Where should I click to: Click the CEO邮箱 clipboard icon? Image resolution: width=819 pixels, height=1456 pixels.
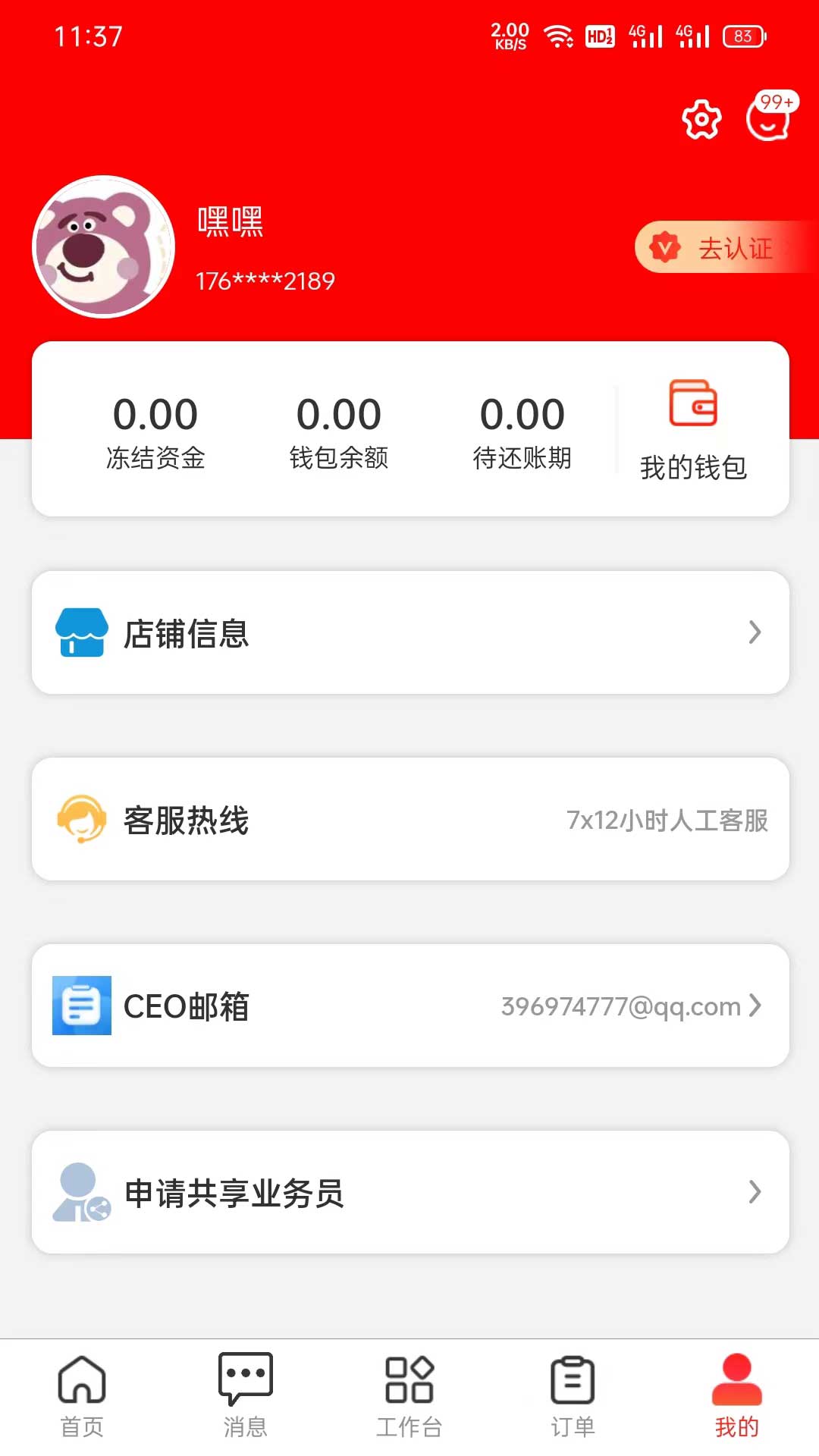[80, 1007]
